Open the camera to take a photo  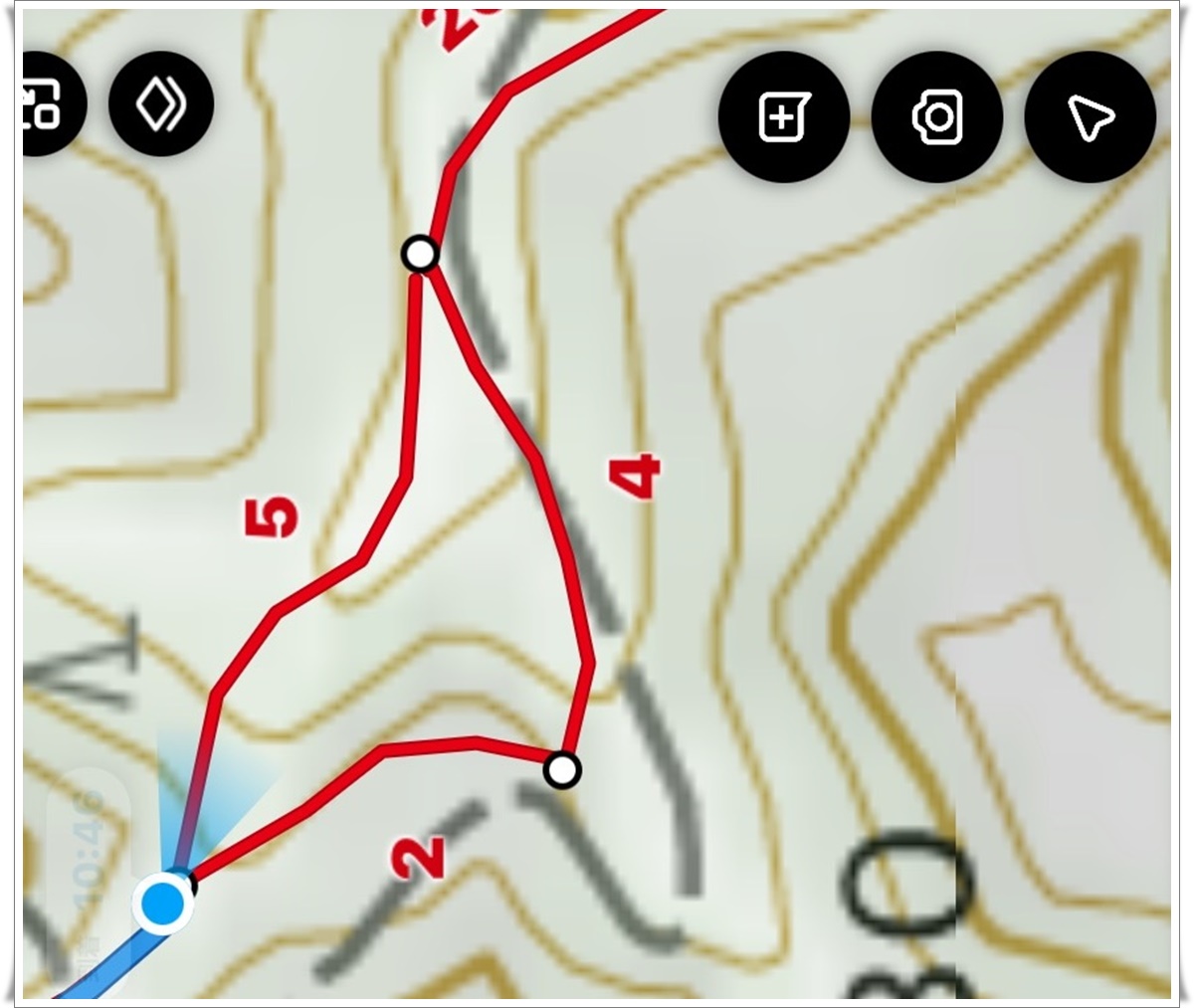click(x=937, y=117)
